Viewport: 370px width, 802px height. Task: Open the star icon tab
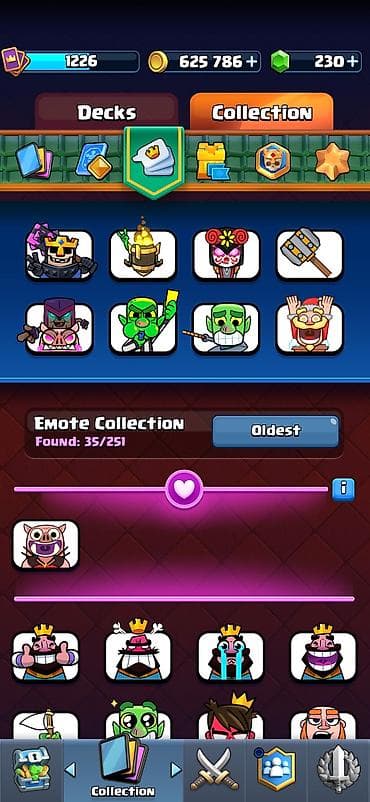coord(332,161)
